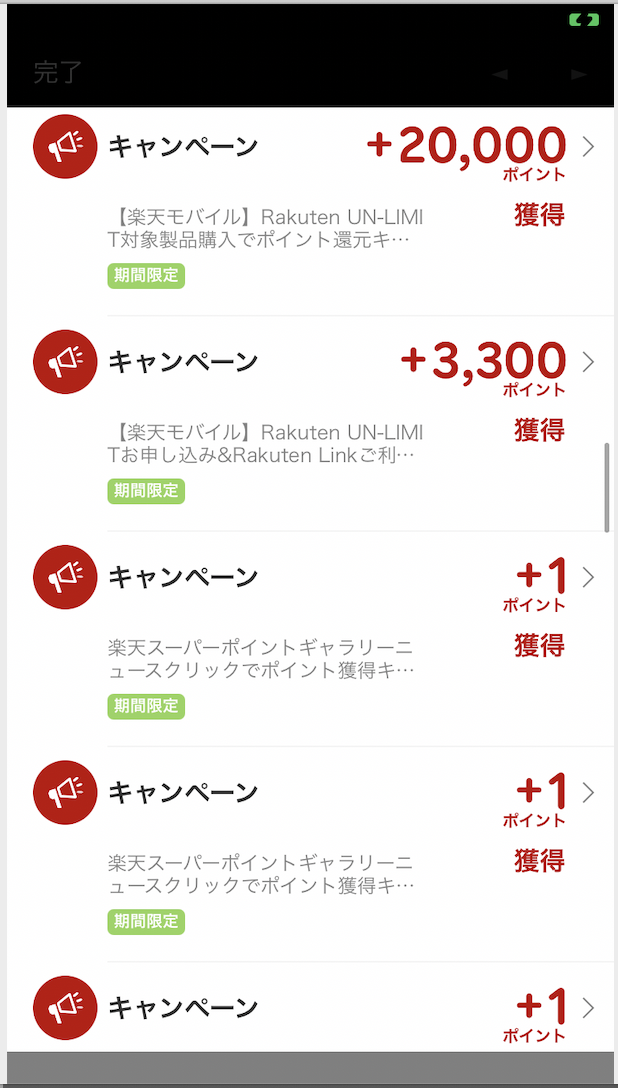Go forward with the right arrow
This screenshot has width=618, height=1088.
[x=578, y=74]
